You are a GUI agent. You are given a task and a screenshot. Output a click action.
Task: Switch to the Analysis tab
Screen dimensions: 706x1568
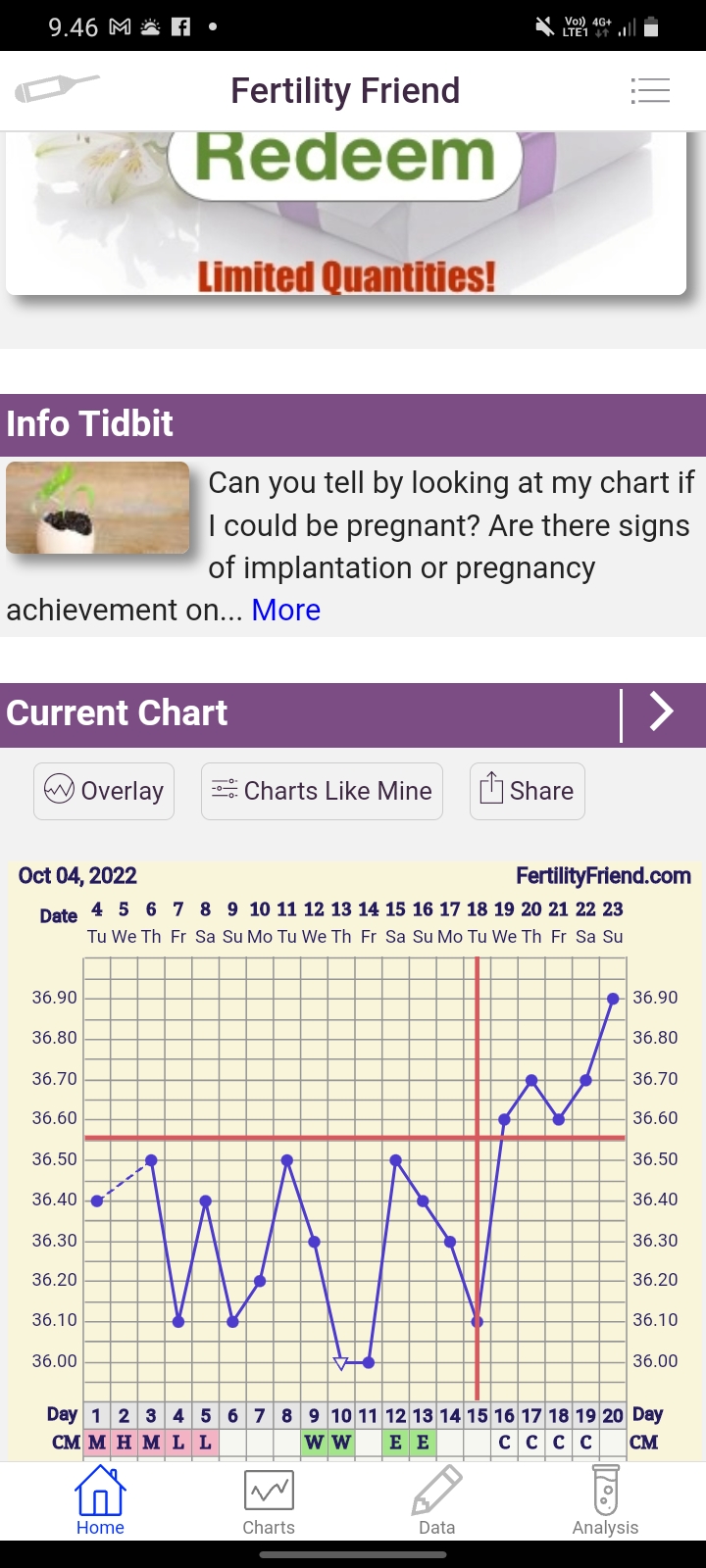[605, 1500]
